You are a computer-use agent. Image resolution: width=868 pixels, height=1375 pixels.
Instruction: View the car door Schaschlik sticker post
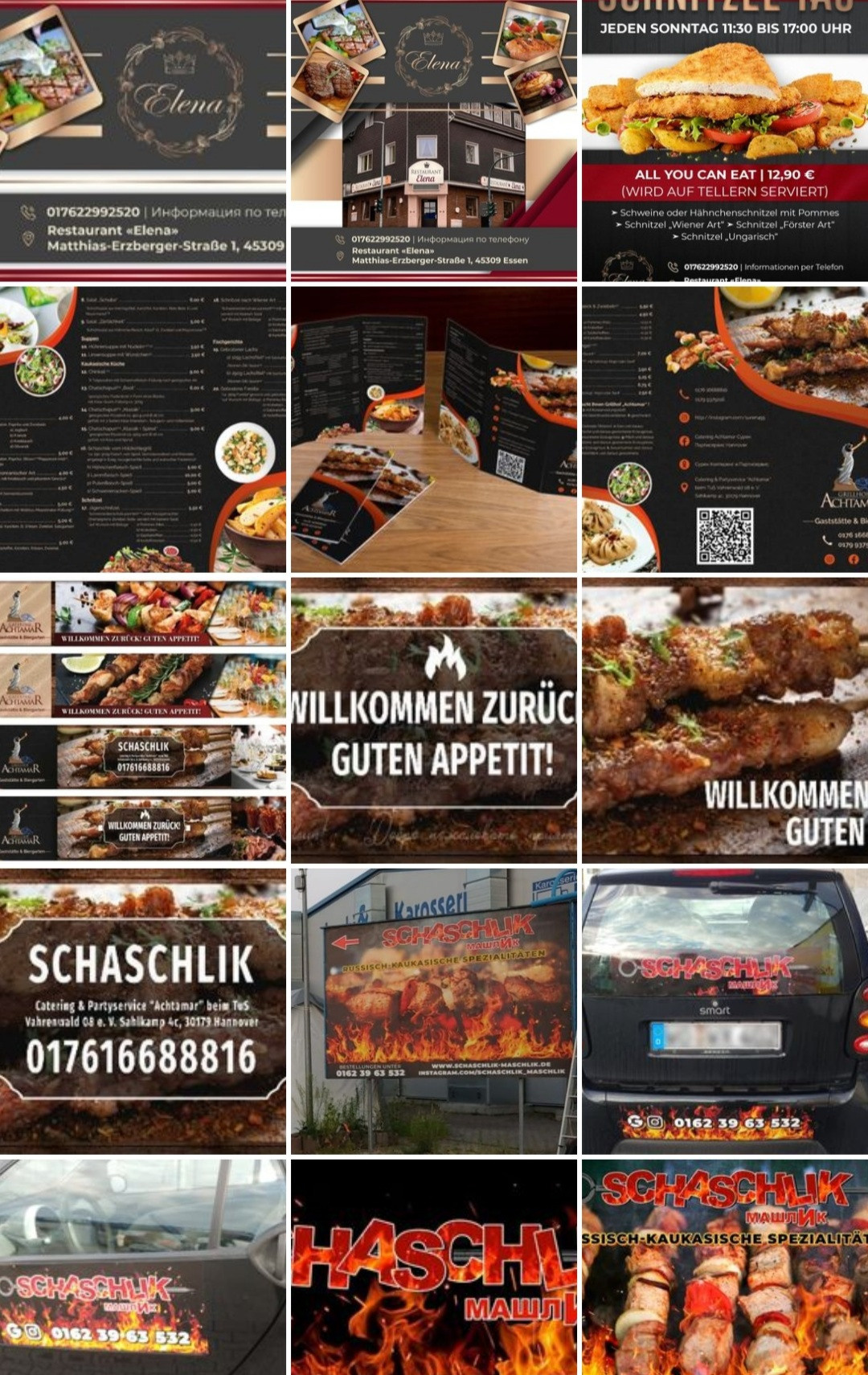click(143, 1267)
